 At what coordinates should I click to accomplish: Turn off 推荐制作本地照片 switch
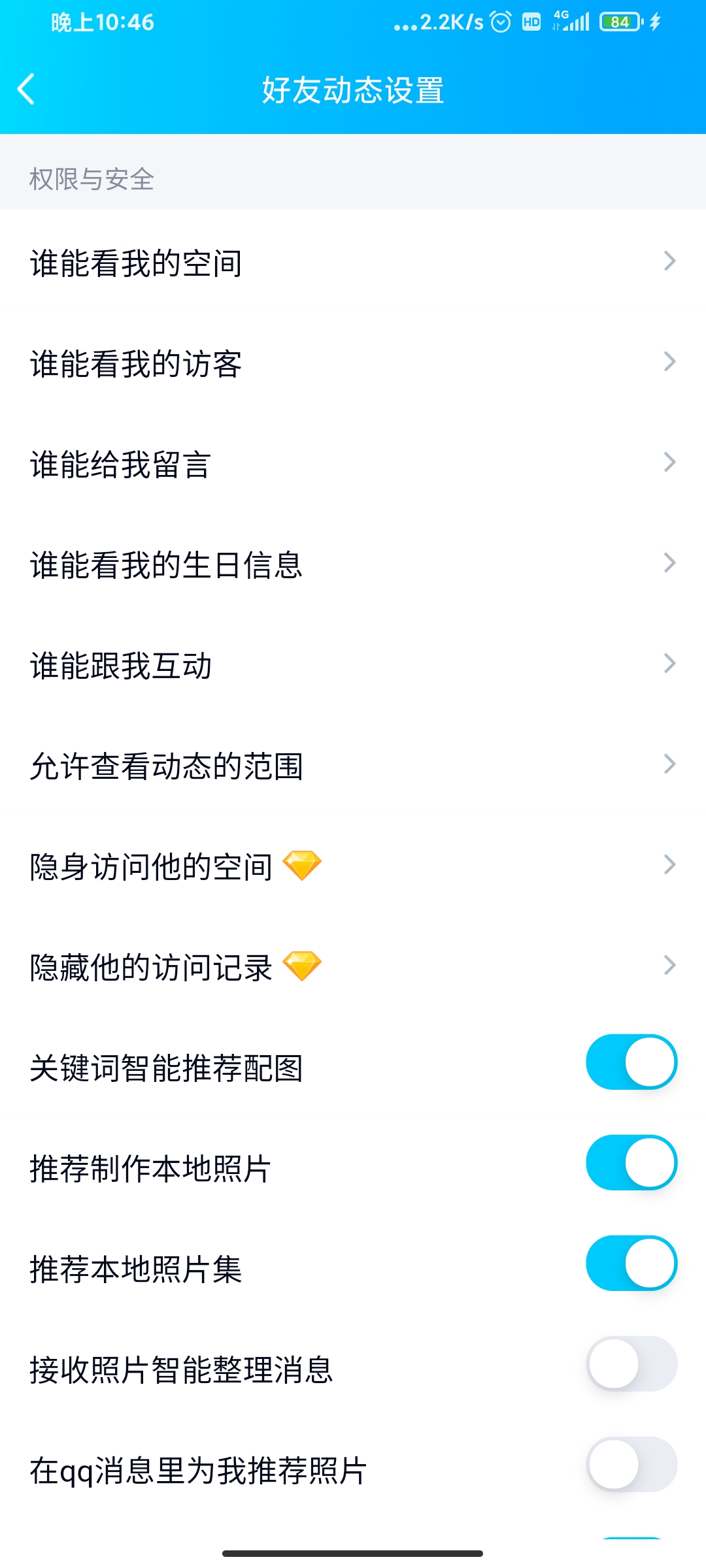click(631, 1162)
